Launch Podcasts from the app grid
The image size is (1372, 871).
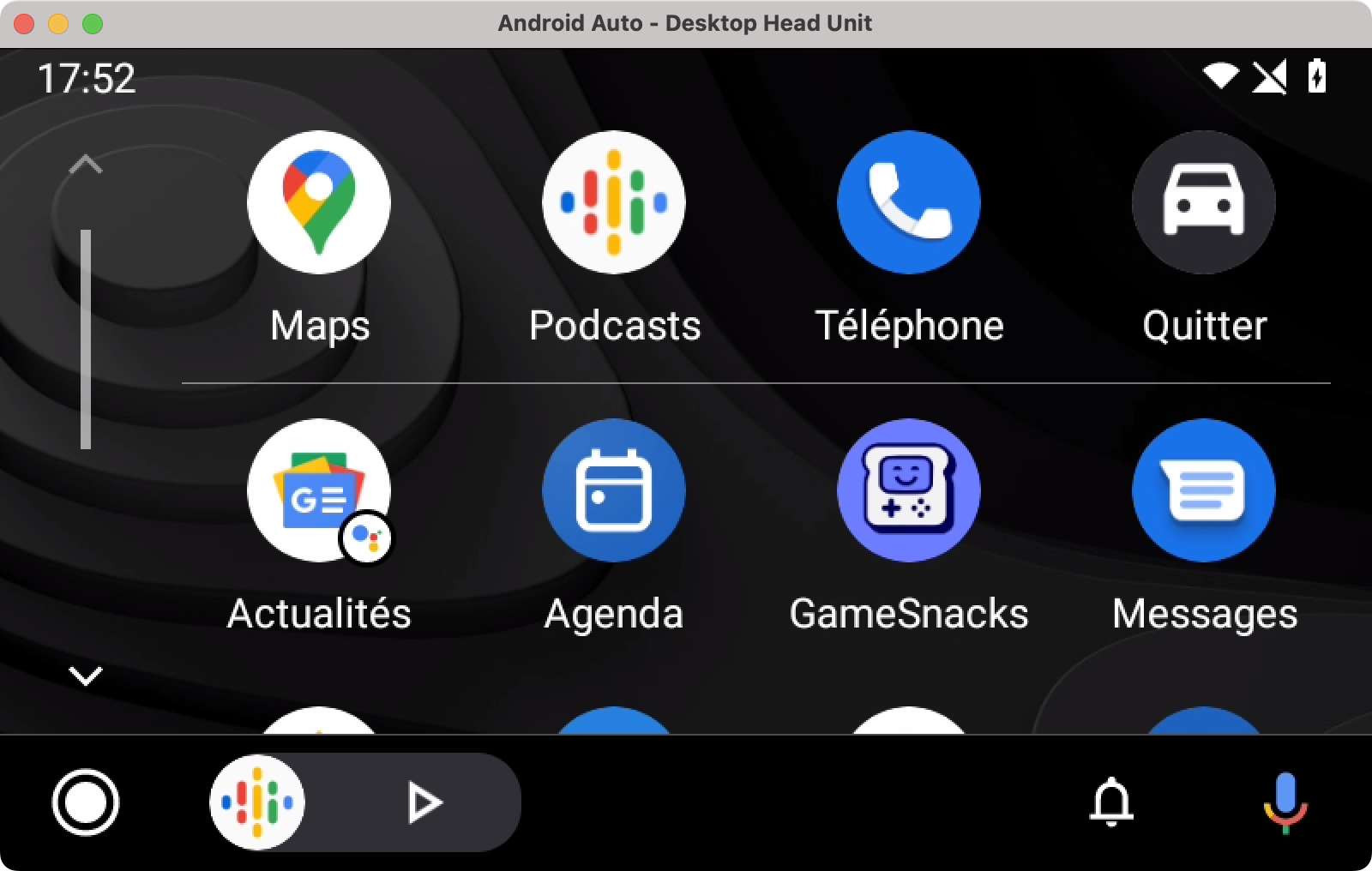614,203
